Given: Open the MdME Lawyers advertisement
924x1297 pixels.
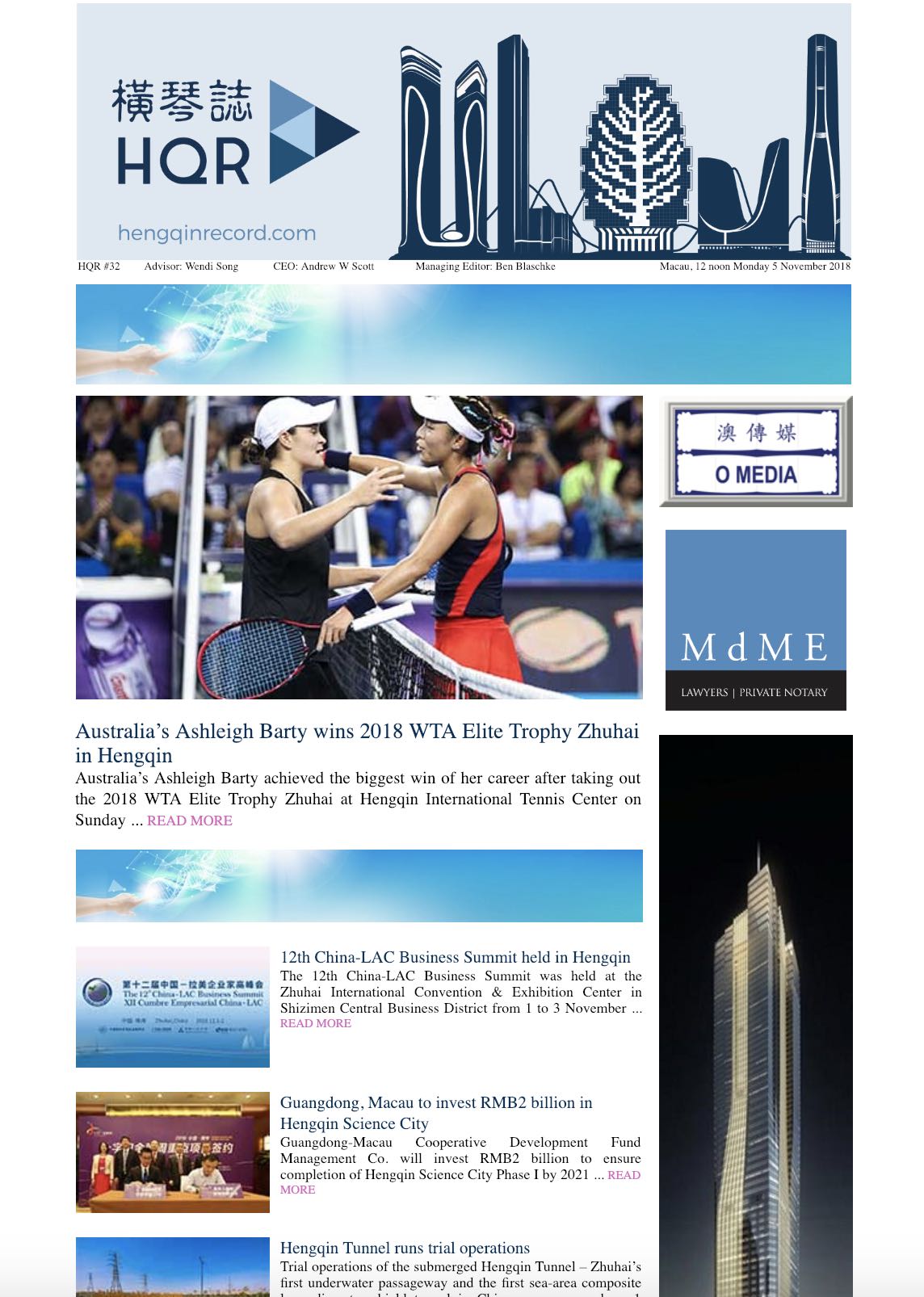Looking at the screenshot, I should [x=755, y=619].
